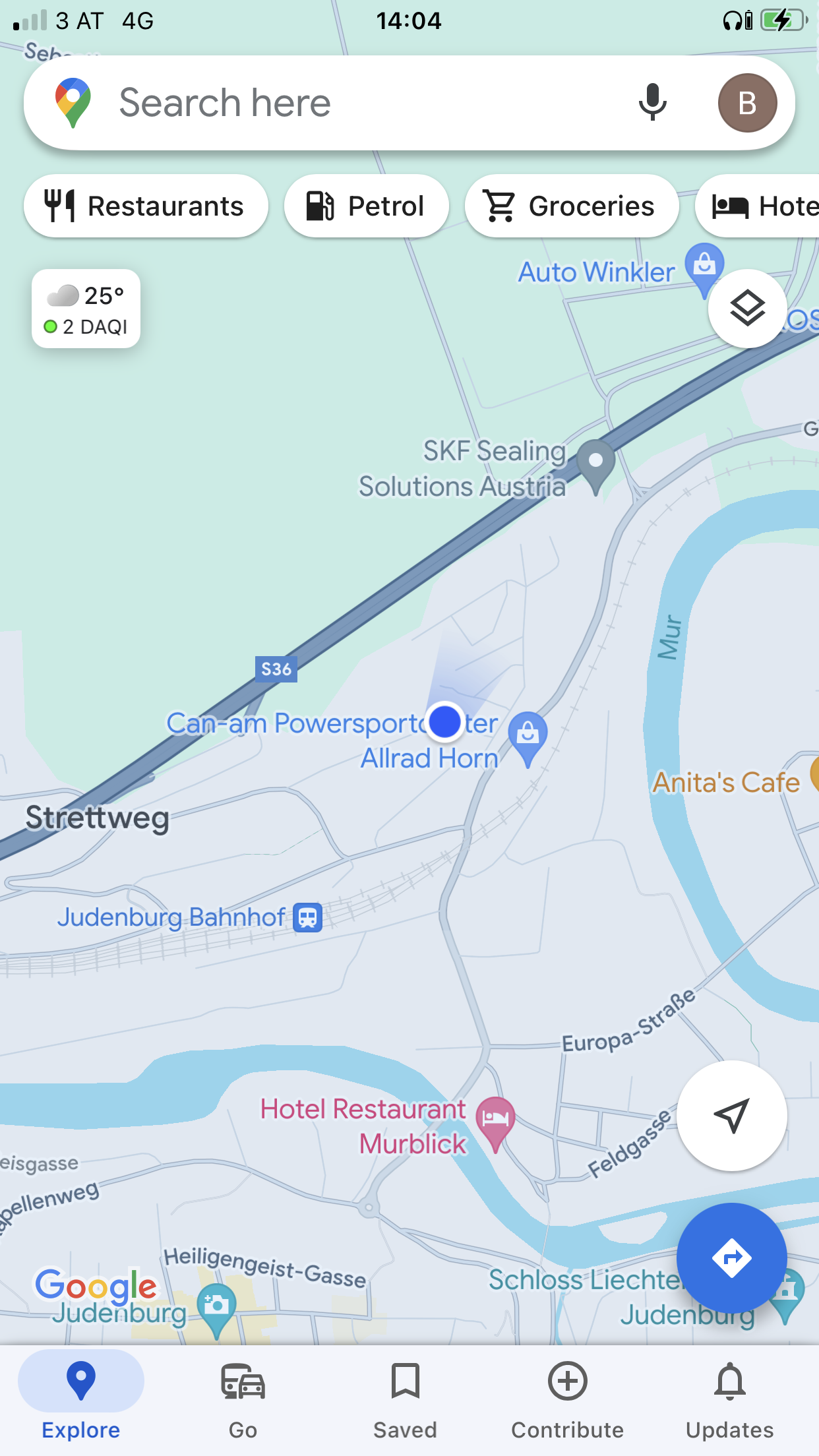Open the map layers button

click(x=747, y=309)
